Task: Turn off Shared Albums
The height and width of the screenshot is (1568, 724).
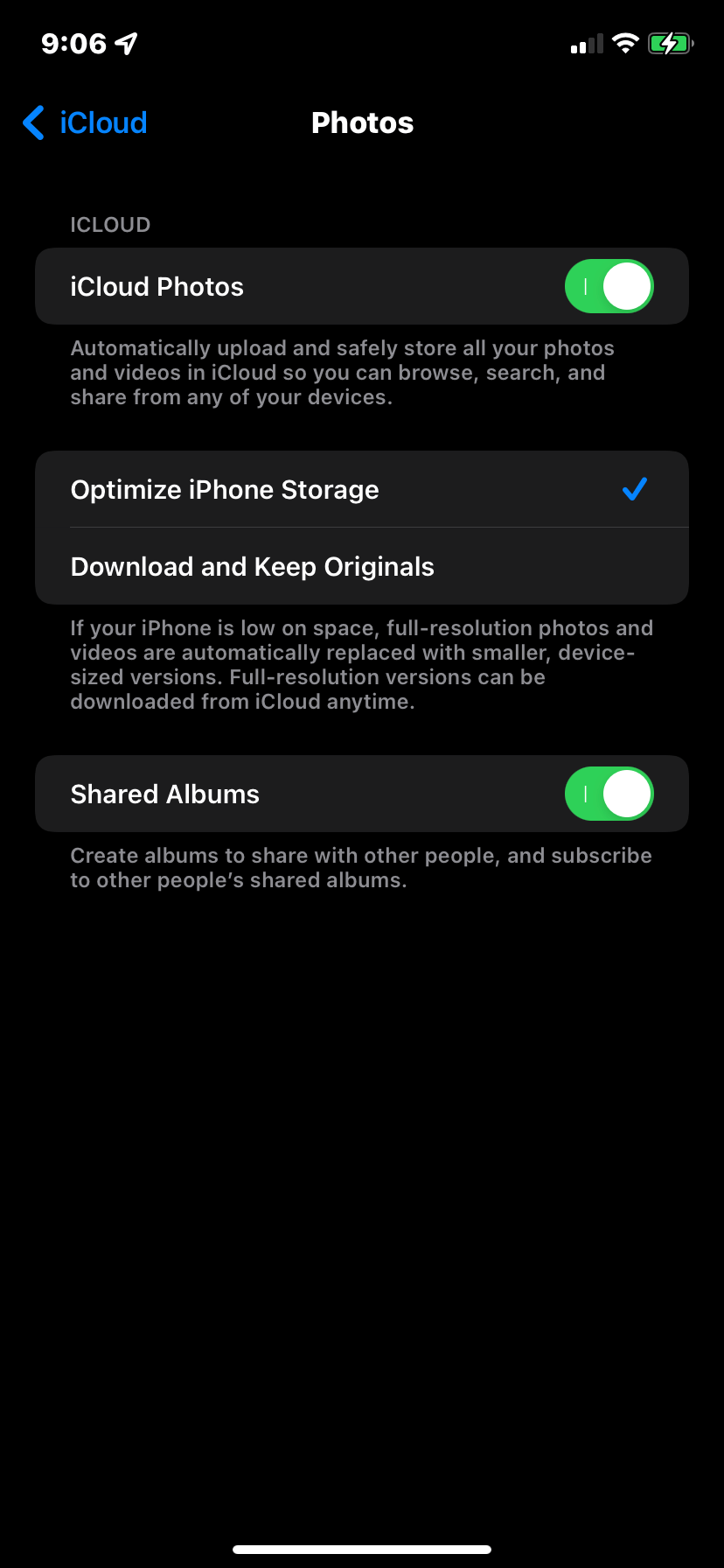Action: coord(609,794)
